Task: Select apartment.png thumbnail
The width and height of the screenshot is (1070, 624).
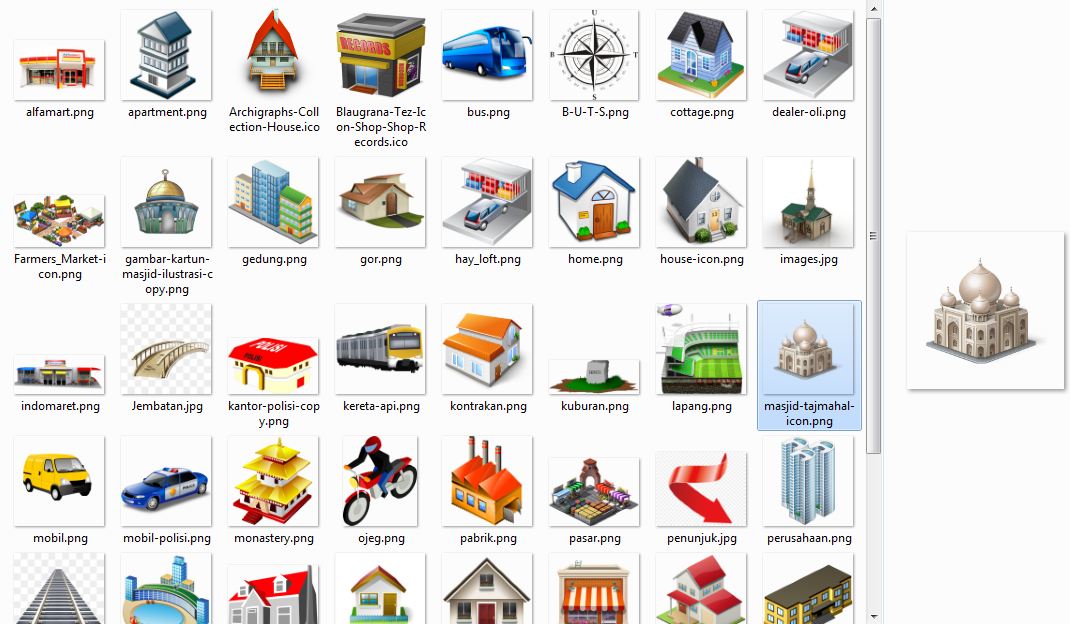Action: click(166, 55)
